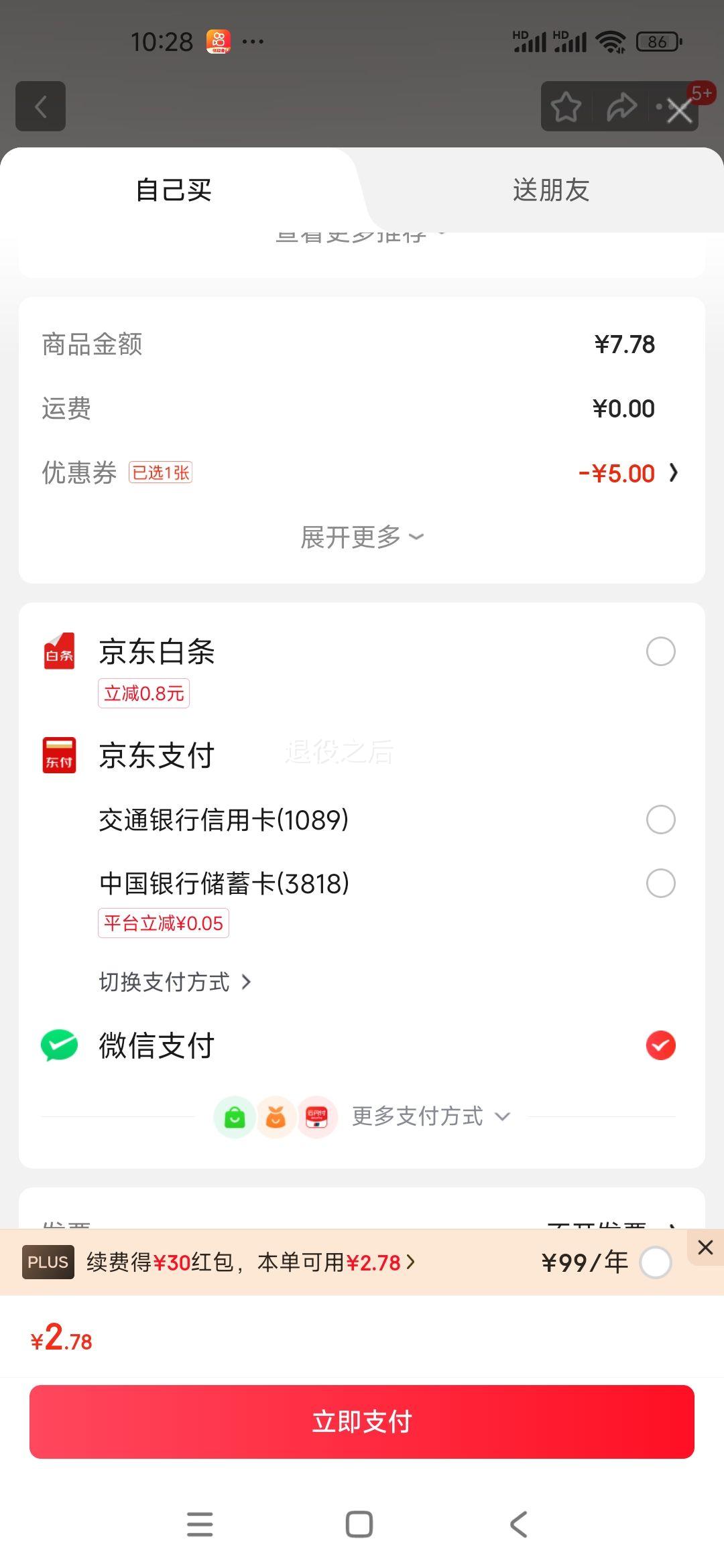Choose 交通银行信用卡(1089) for payment

tap(660, 820)
